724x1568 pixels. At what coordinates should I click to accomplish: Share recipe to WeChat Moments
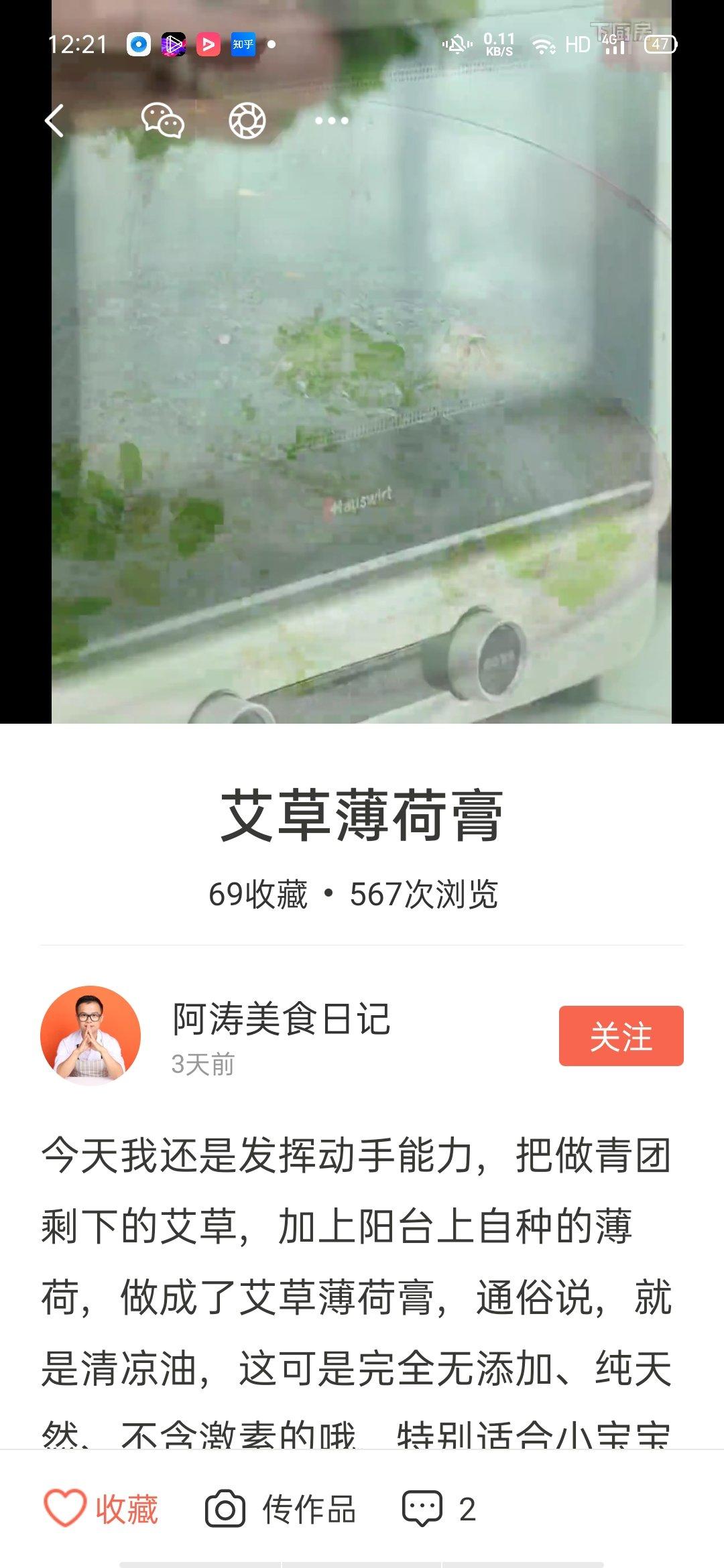(x=247, y=121)
